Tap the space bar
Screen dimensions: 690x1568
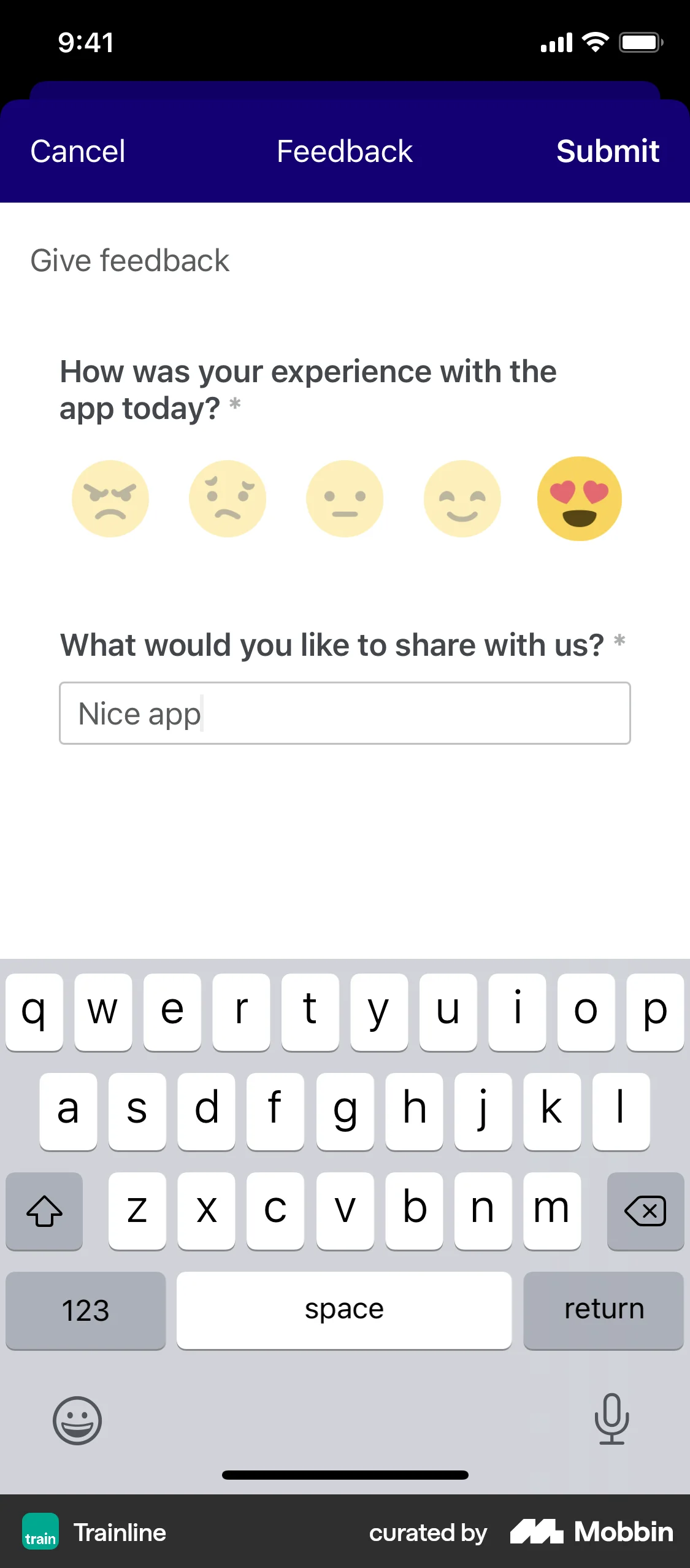(344, 1310)
